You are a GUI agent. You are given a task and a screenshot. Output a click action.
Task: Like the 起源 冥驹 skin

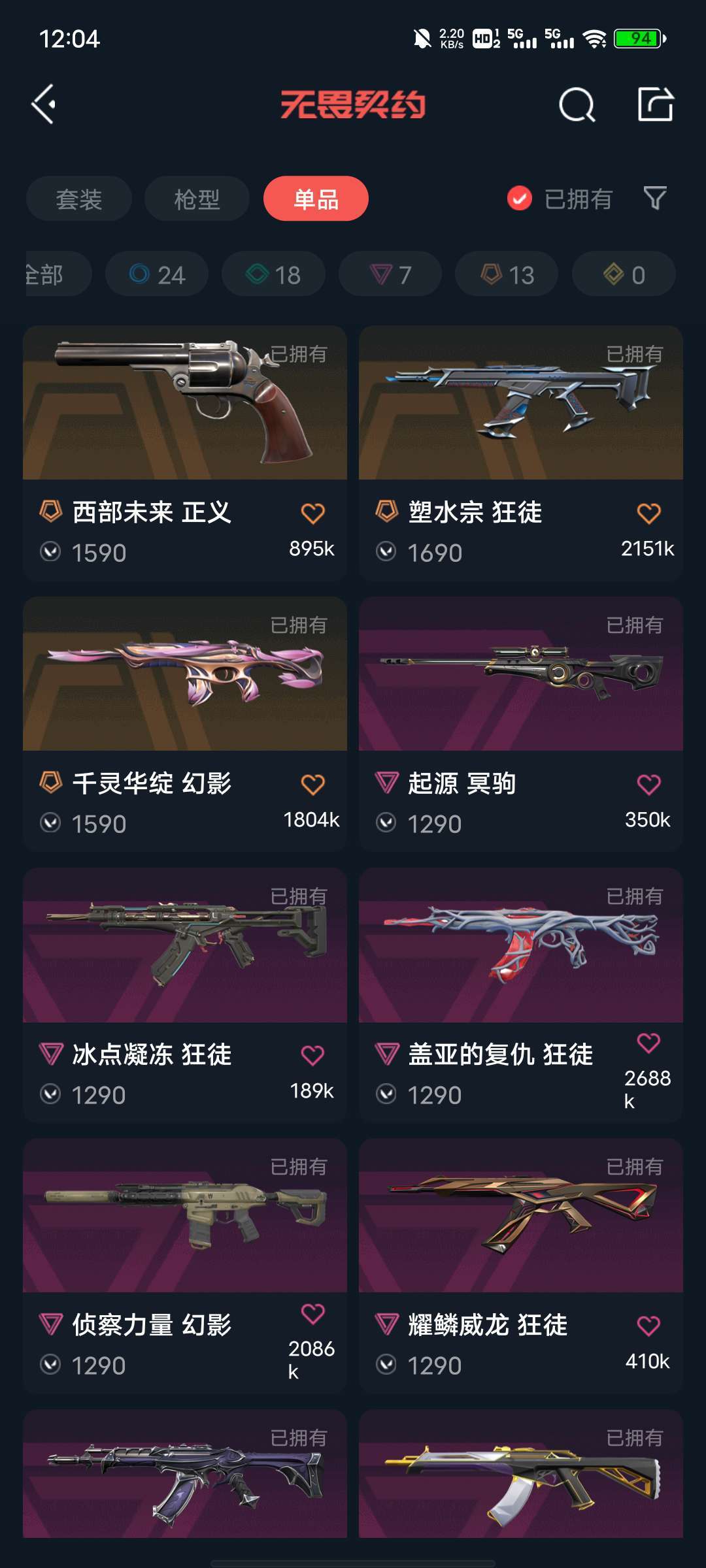(648, 785)
